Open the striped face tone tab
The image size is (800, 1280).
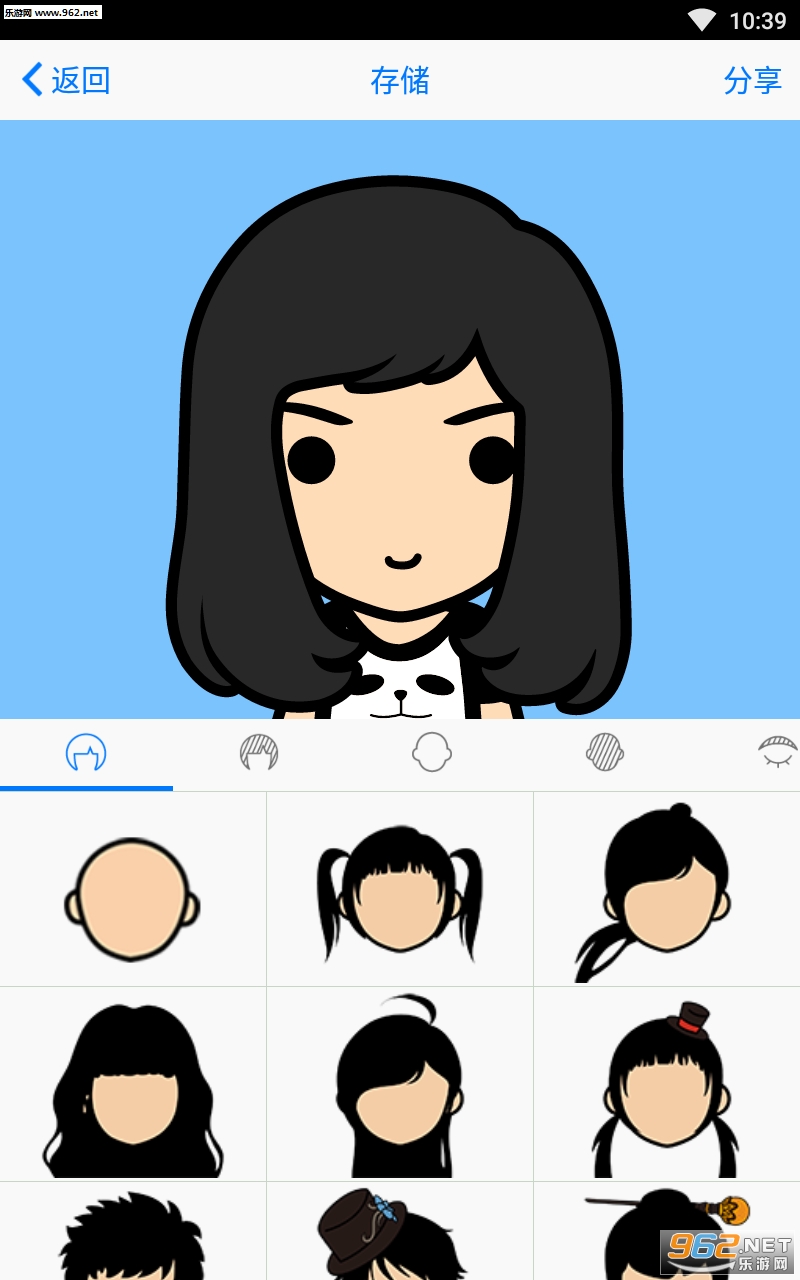coord(605,752)
